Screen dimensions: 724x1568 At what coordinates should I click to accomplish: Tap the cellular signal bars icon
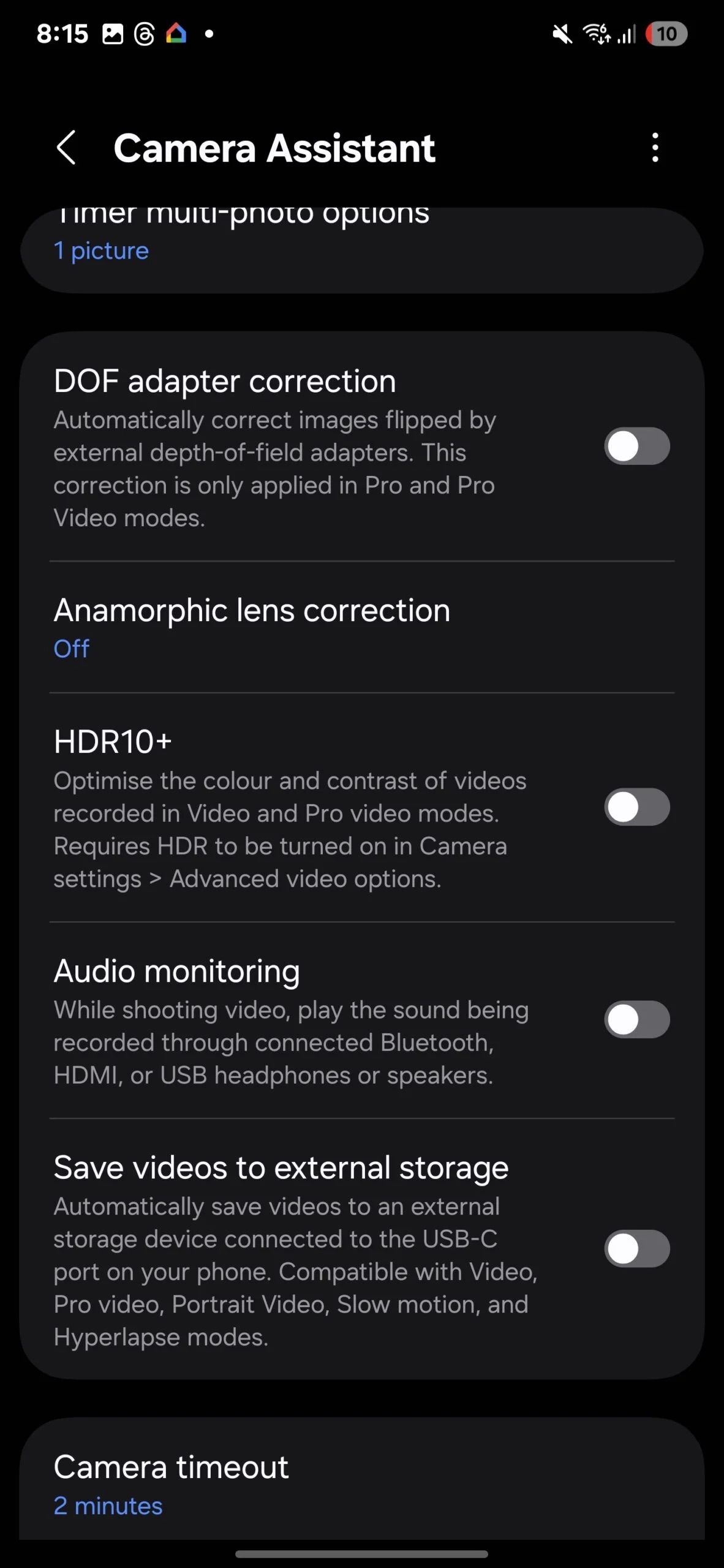[626, 35]
